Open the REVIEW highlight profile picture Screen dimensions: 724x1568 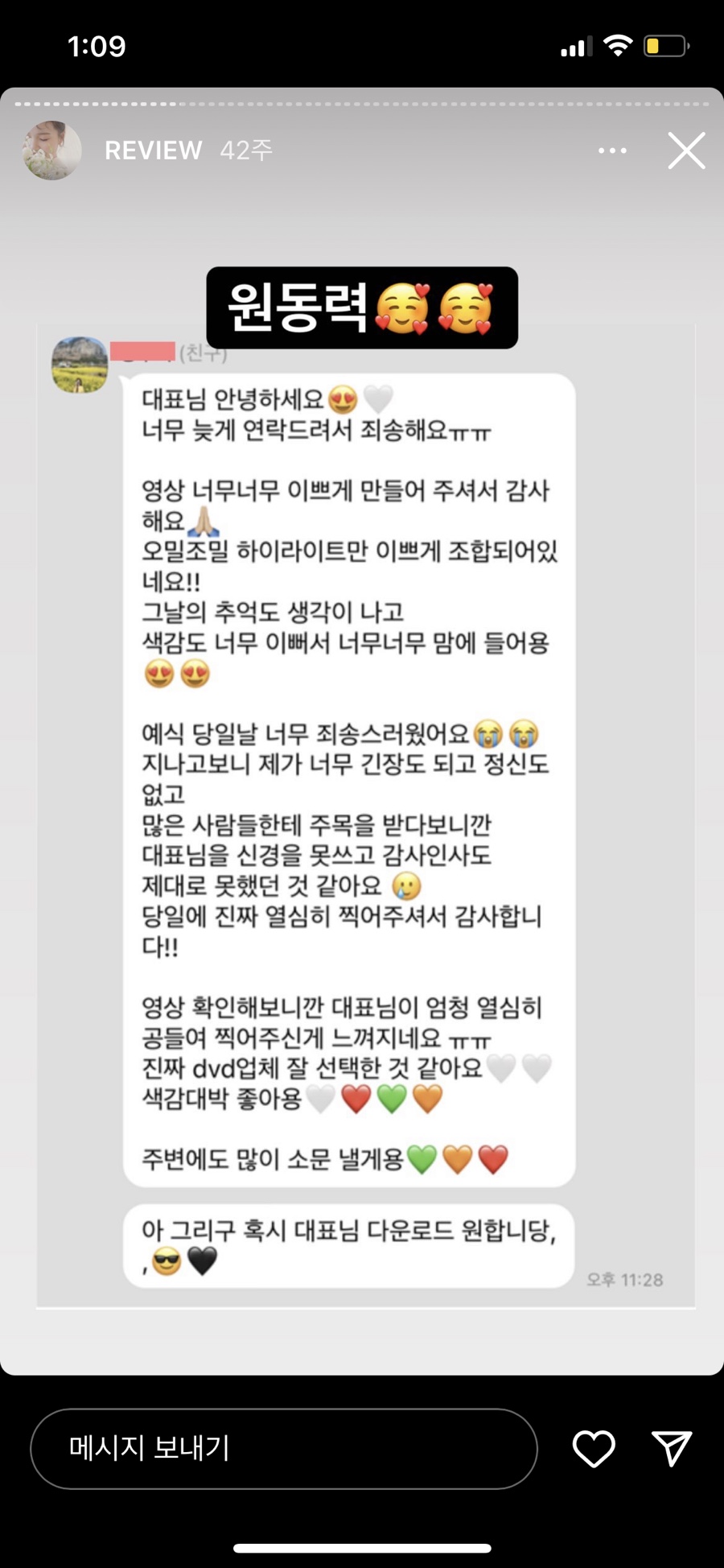point(52,151)
